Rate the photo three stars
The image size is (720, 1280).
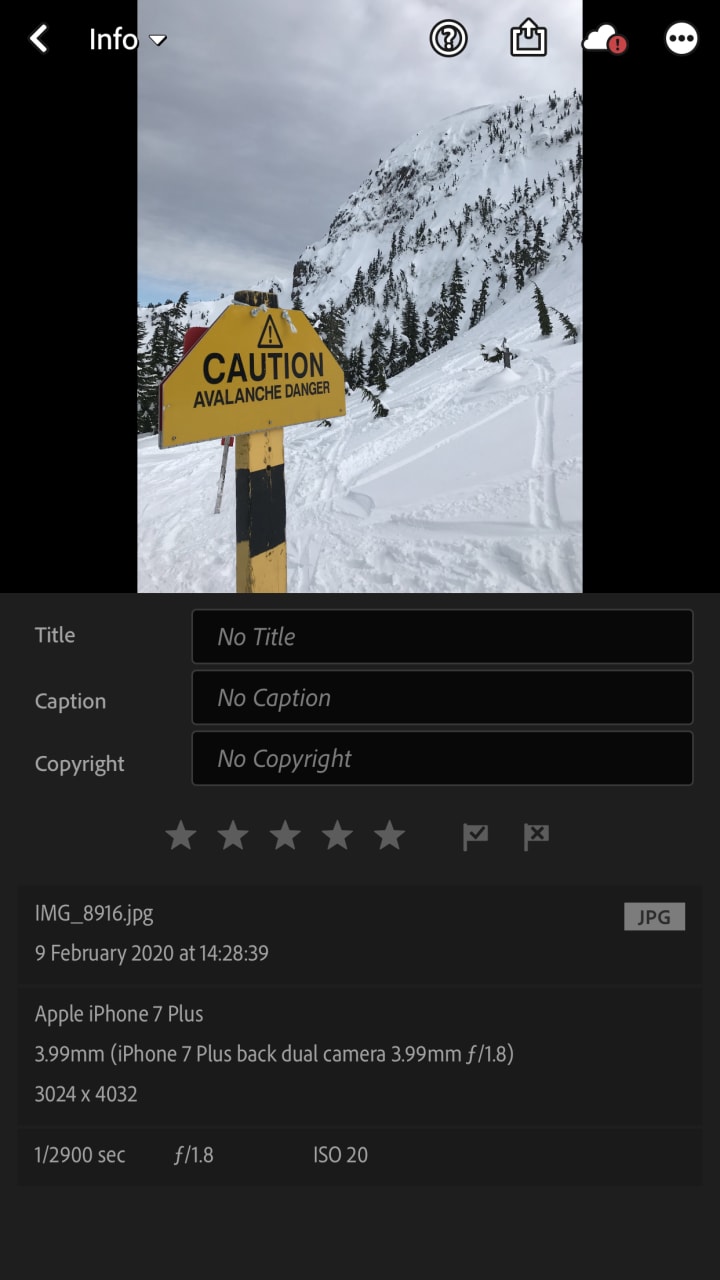(285, 835)
